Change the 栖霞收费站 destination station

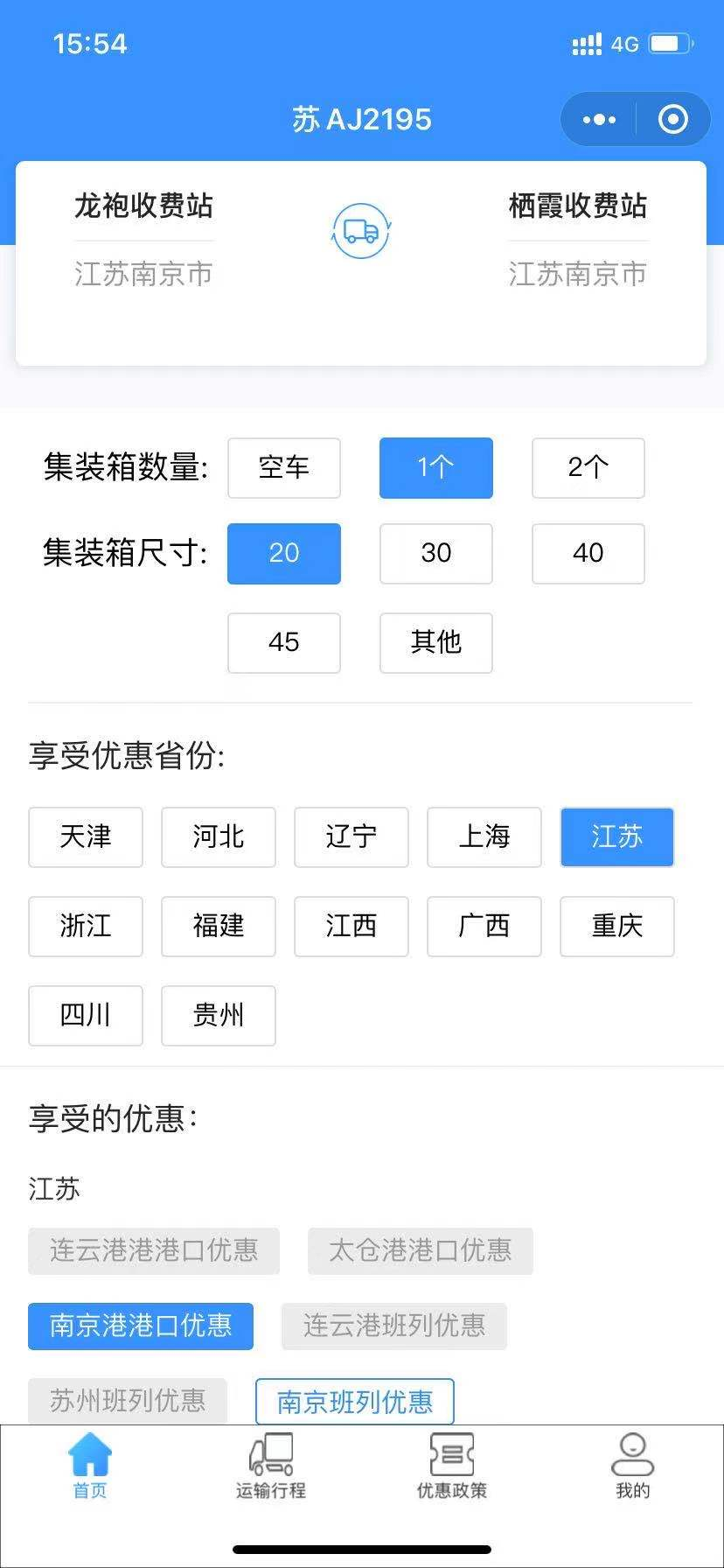point(578,206)
